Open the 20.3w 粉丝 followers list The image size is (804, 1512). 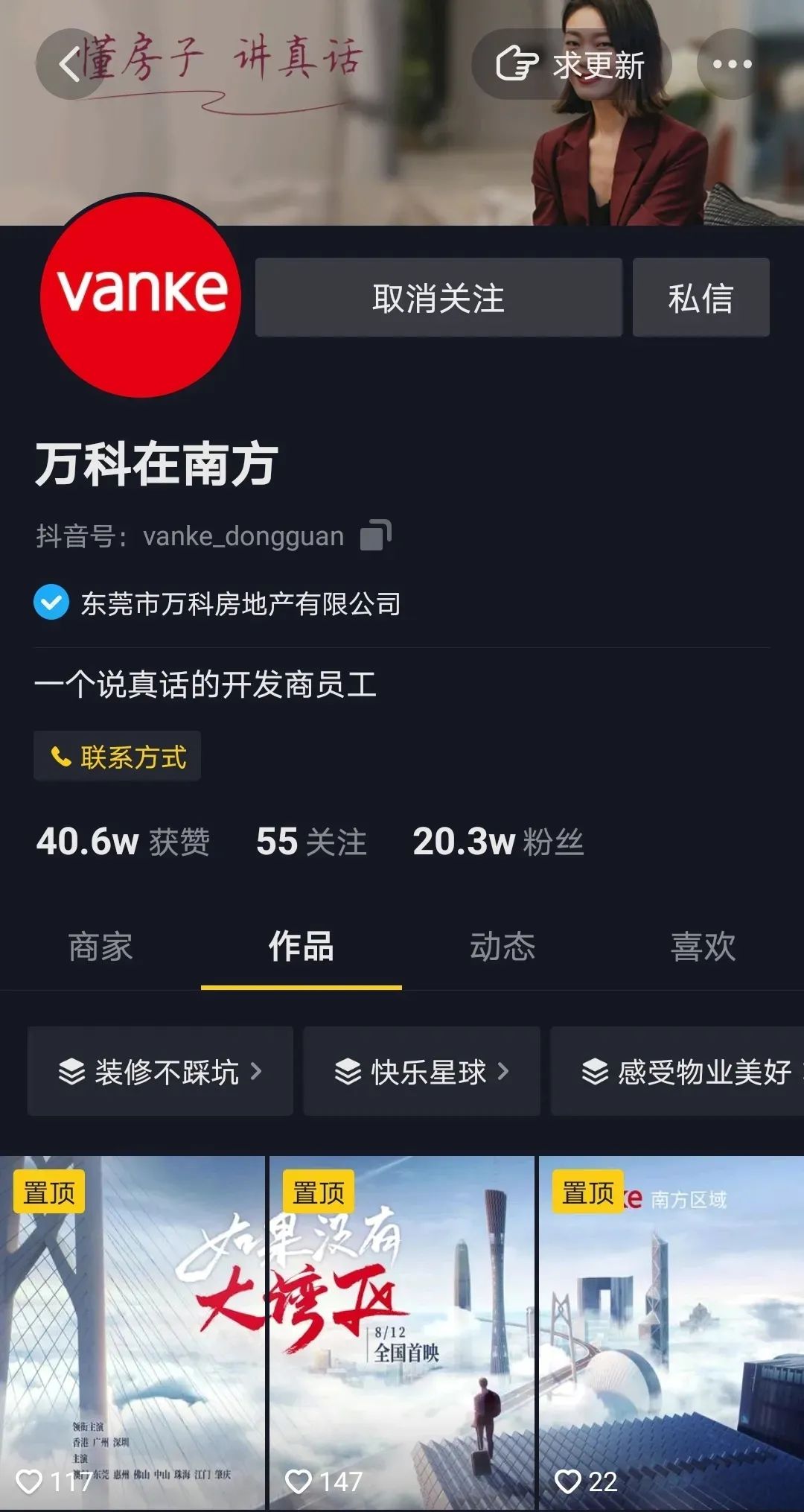coord(498,842)
